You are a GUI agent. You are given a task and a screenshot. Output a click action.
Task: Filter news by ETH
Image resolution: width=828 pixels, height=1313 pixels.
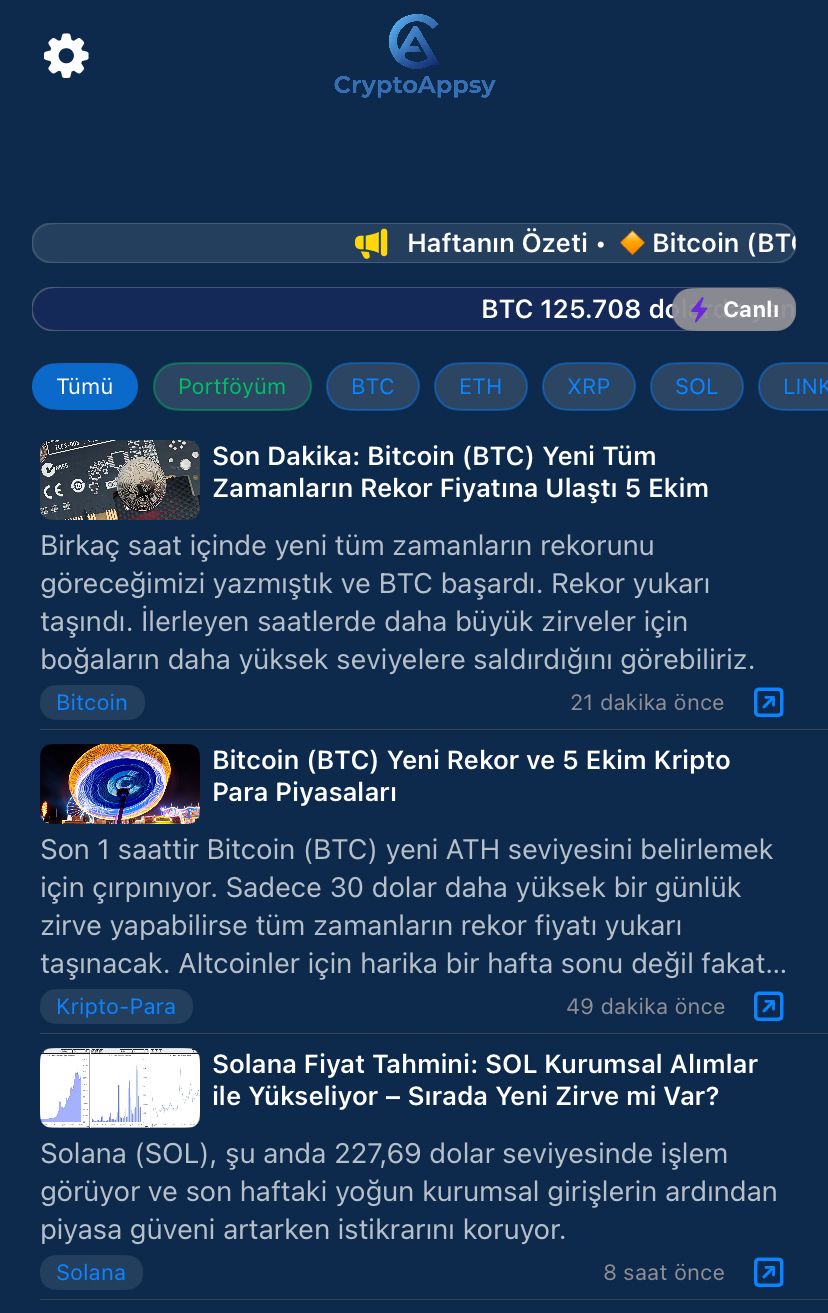[480, 386]
